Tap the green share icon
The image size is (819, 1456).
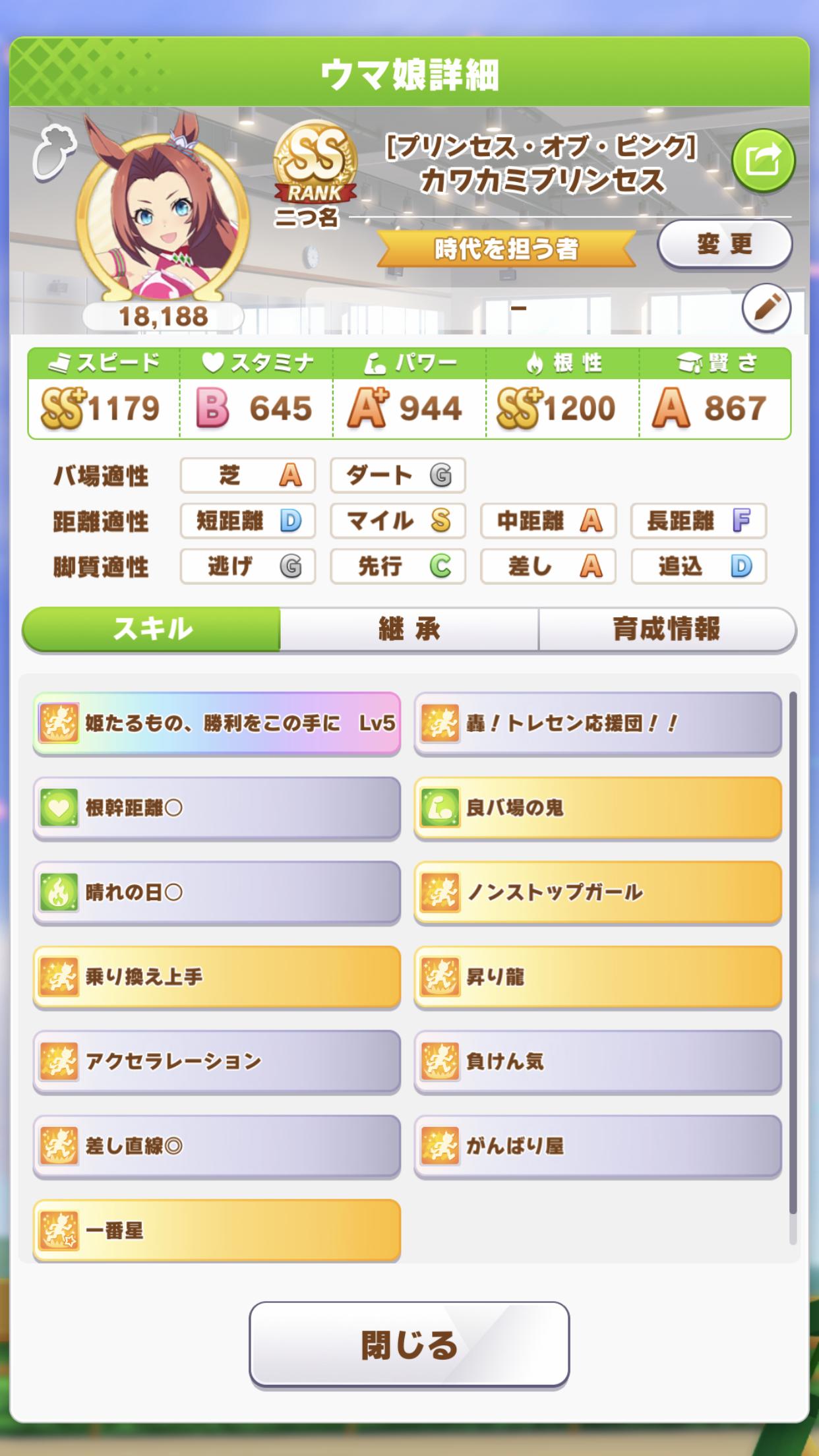tap(764, 161)
